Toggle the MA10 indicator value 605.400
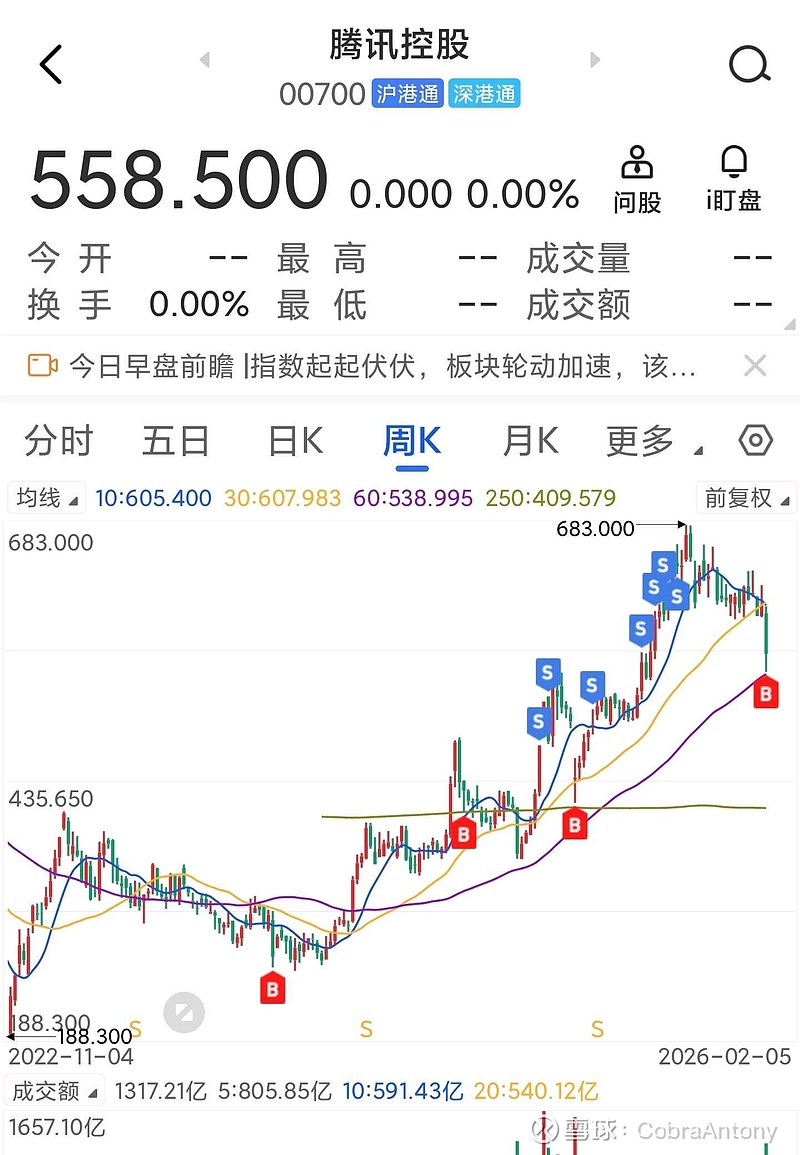Viewport: 800px width, 1155px height. (153, 497)
